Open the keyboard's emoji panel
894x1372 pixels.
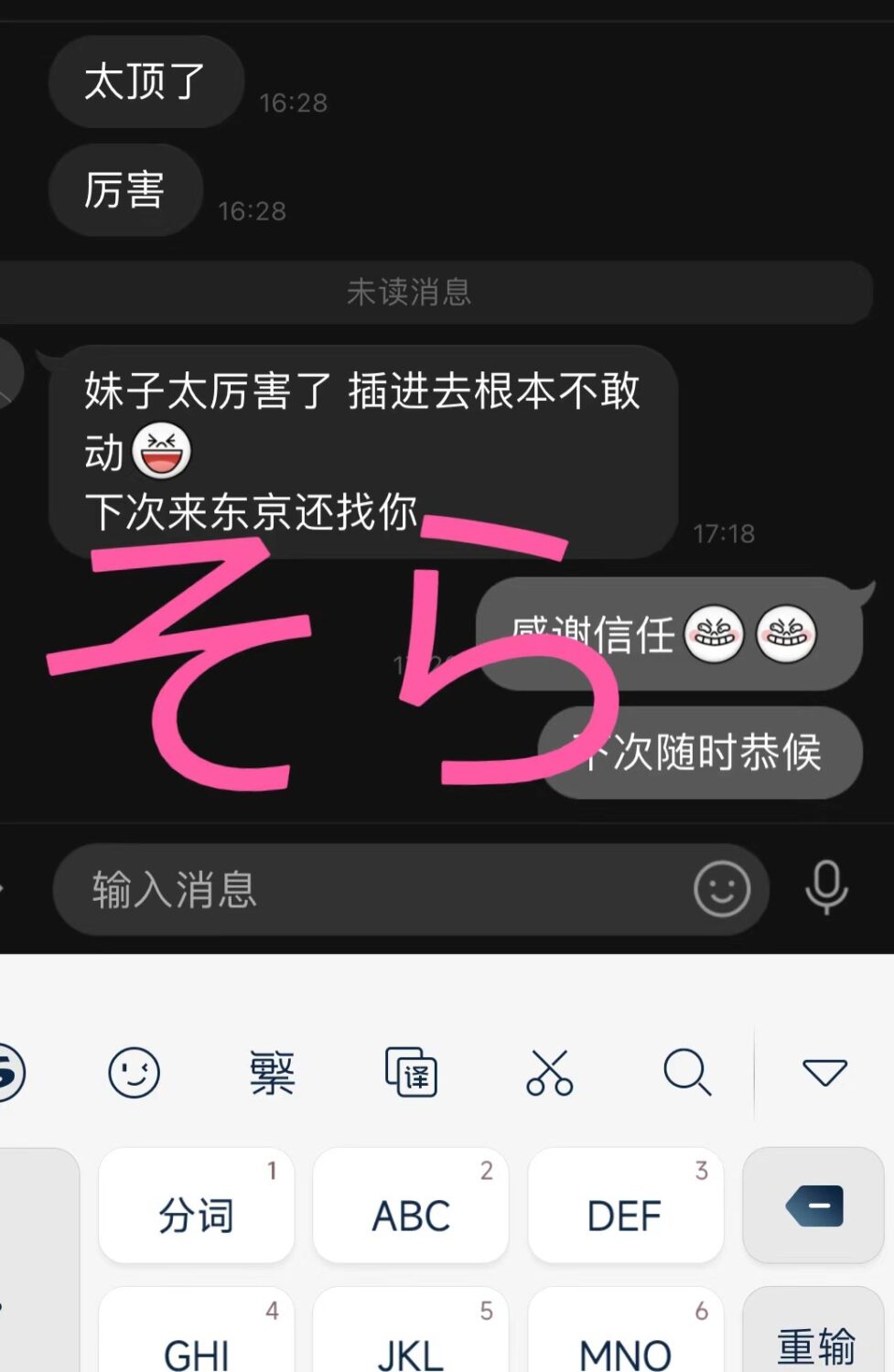(x=134, y=1072)
